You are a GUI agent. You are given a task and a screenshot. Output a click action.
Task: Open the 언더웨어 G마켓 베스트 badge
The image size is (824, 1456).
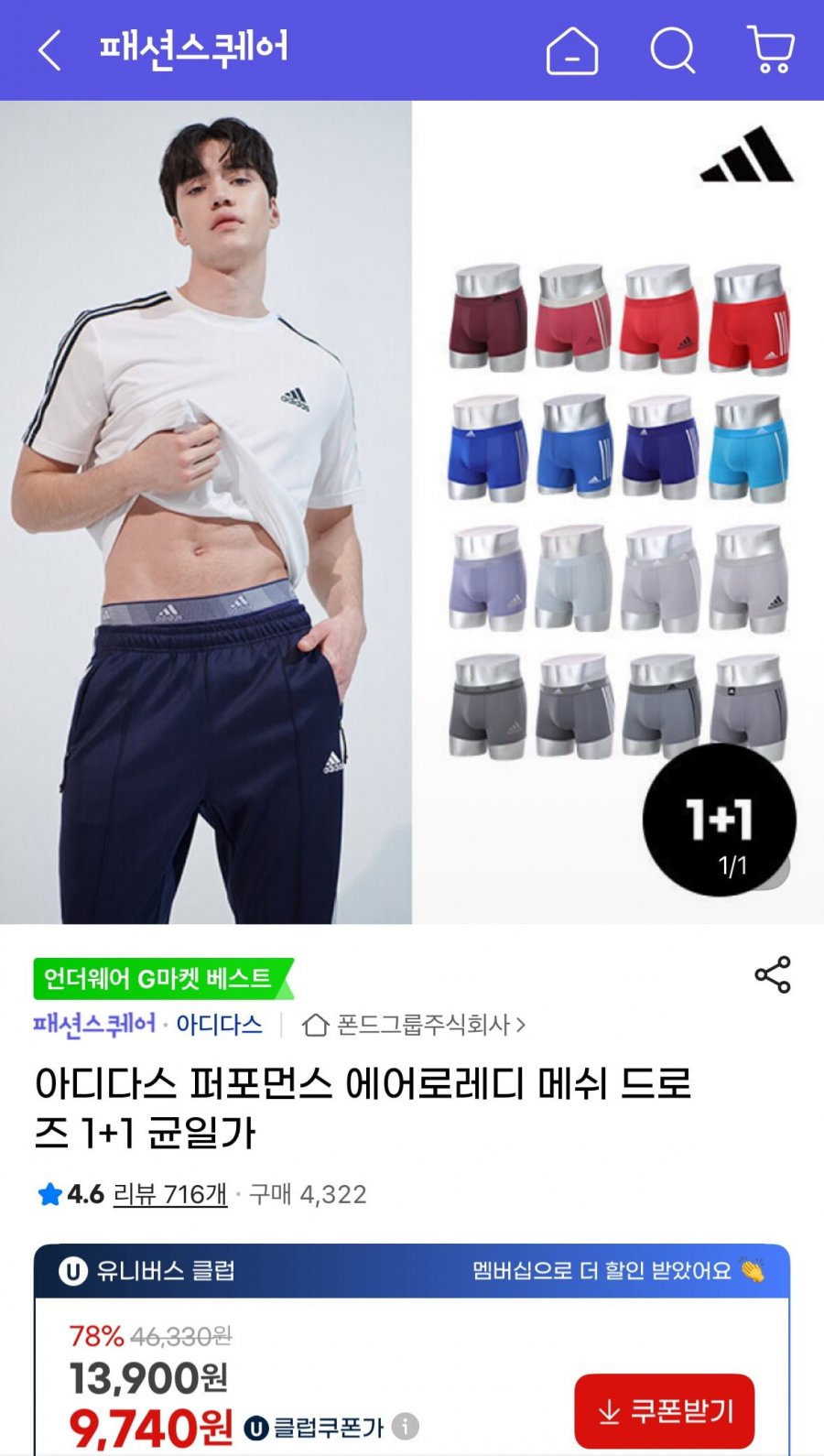point(160,979)
